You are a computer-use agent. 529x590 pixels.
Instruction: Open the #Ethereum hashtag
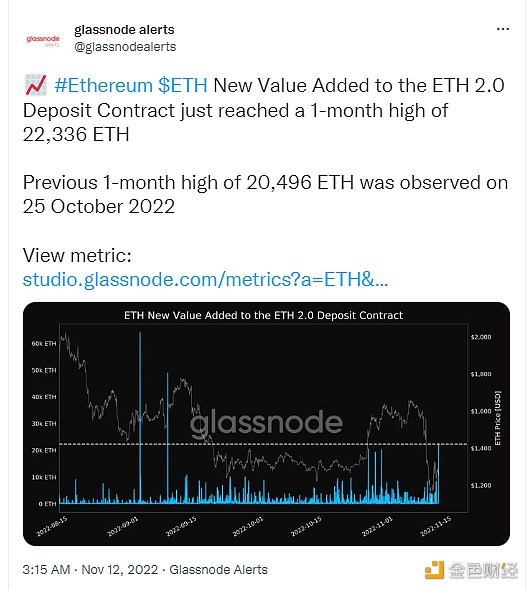(x=103, y=85)
